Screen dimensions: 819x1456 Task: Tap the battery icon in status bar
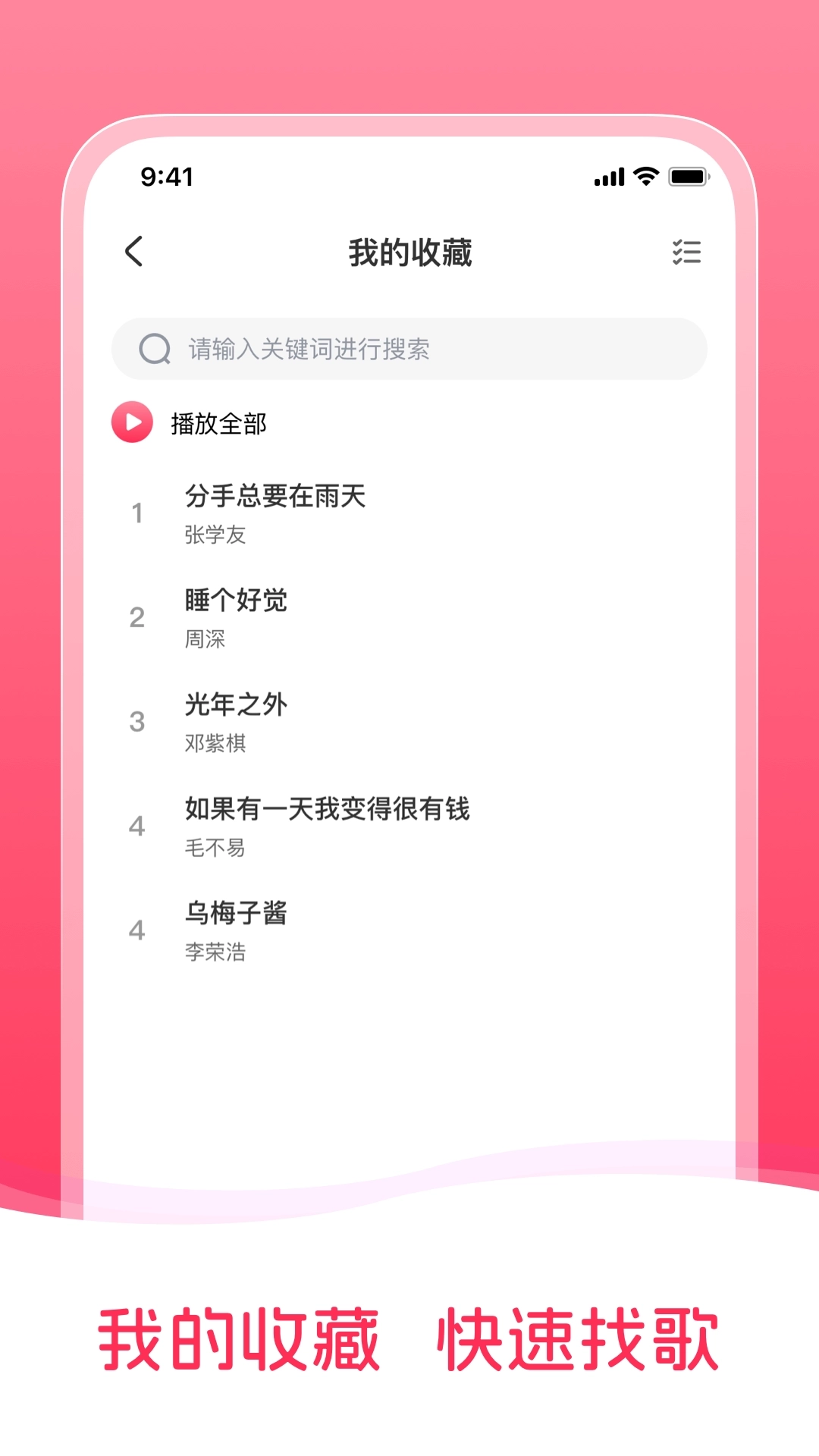[686, 176]
